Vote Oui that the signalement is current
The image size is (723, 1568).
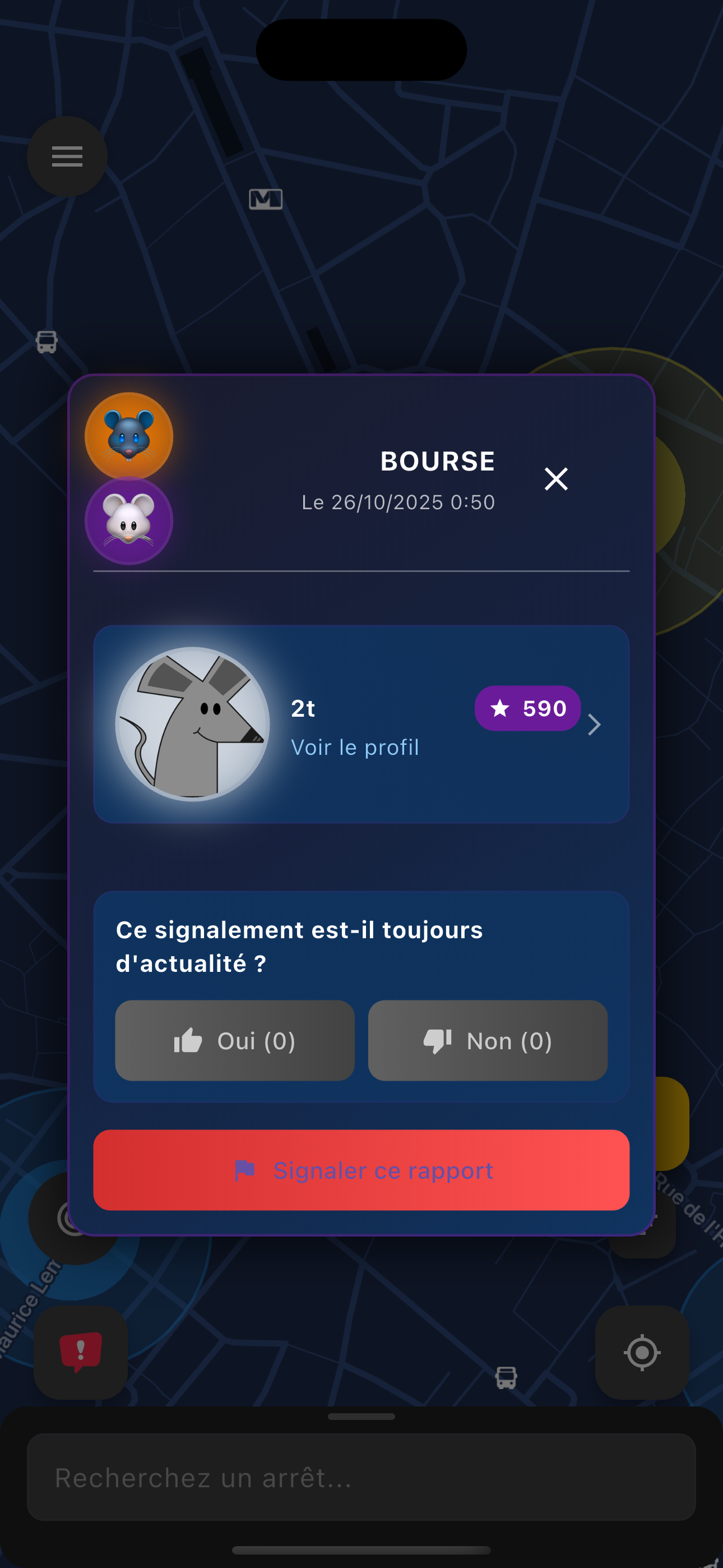coord(234,1041)
